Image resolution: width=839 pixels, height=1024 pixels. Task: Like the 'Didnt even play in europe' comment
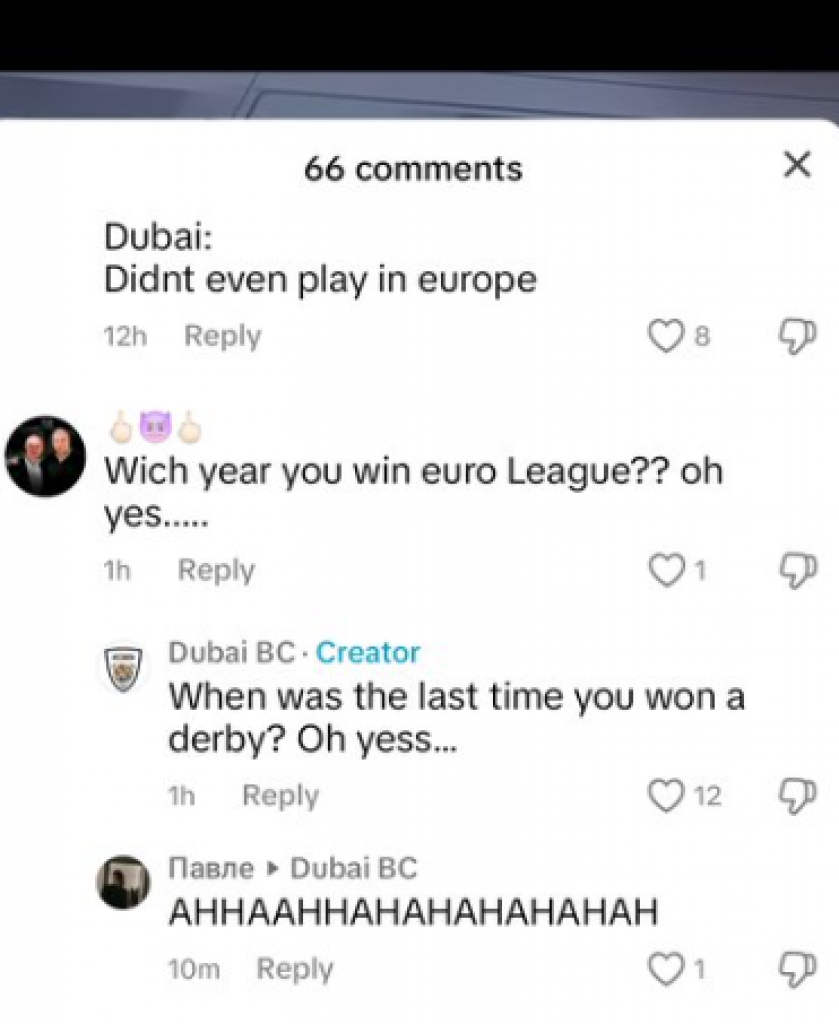[x=665, y=337]
